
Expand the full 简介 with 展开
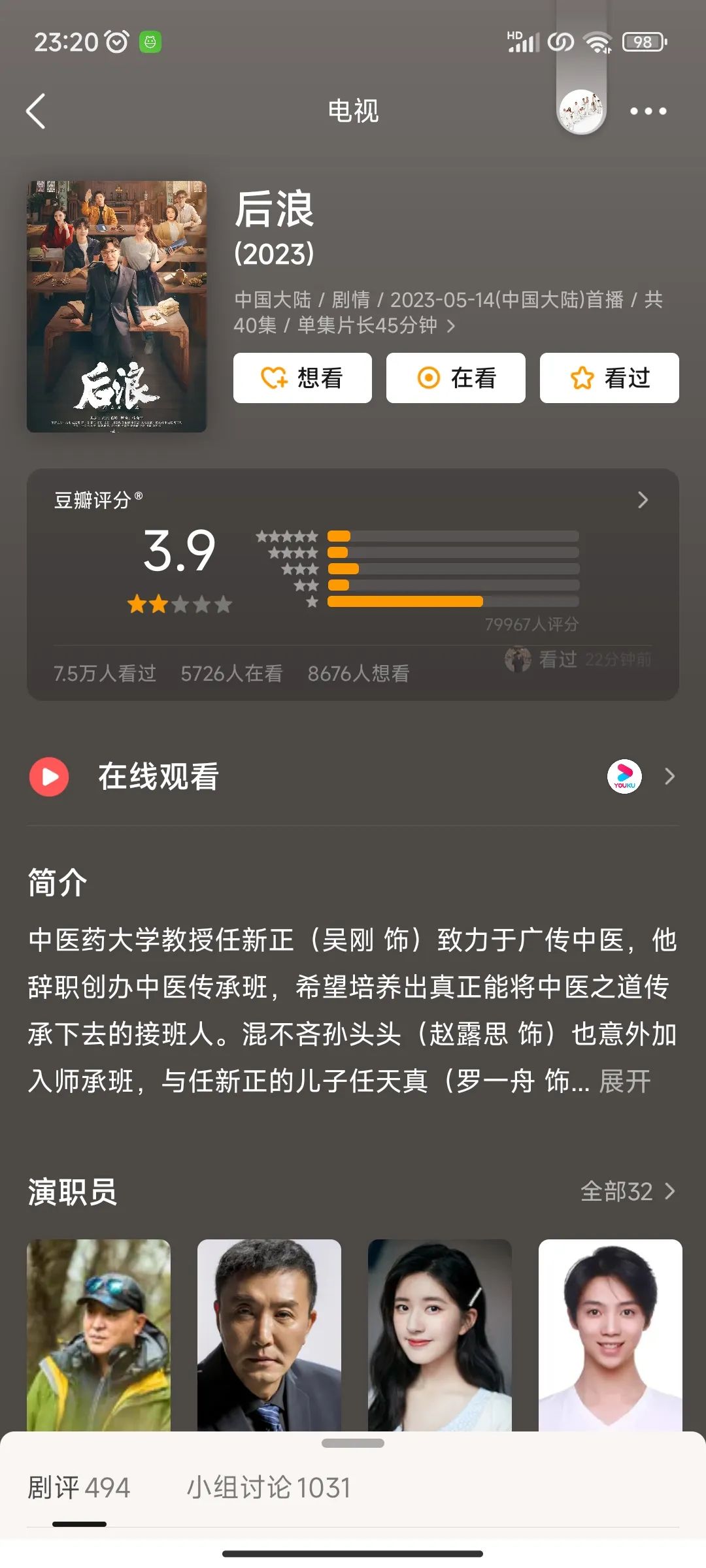tap(625, 1081)
